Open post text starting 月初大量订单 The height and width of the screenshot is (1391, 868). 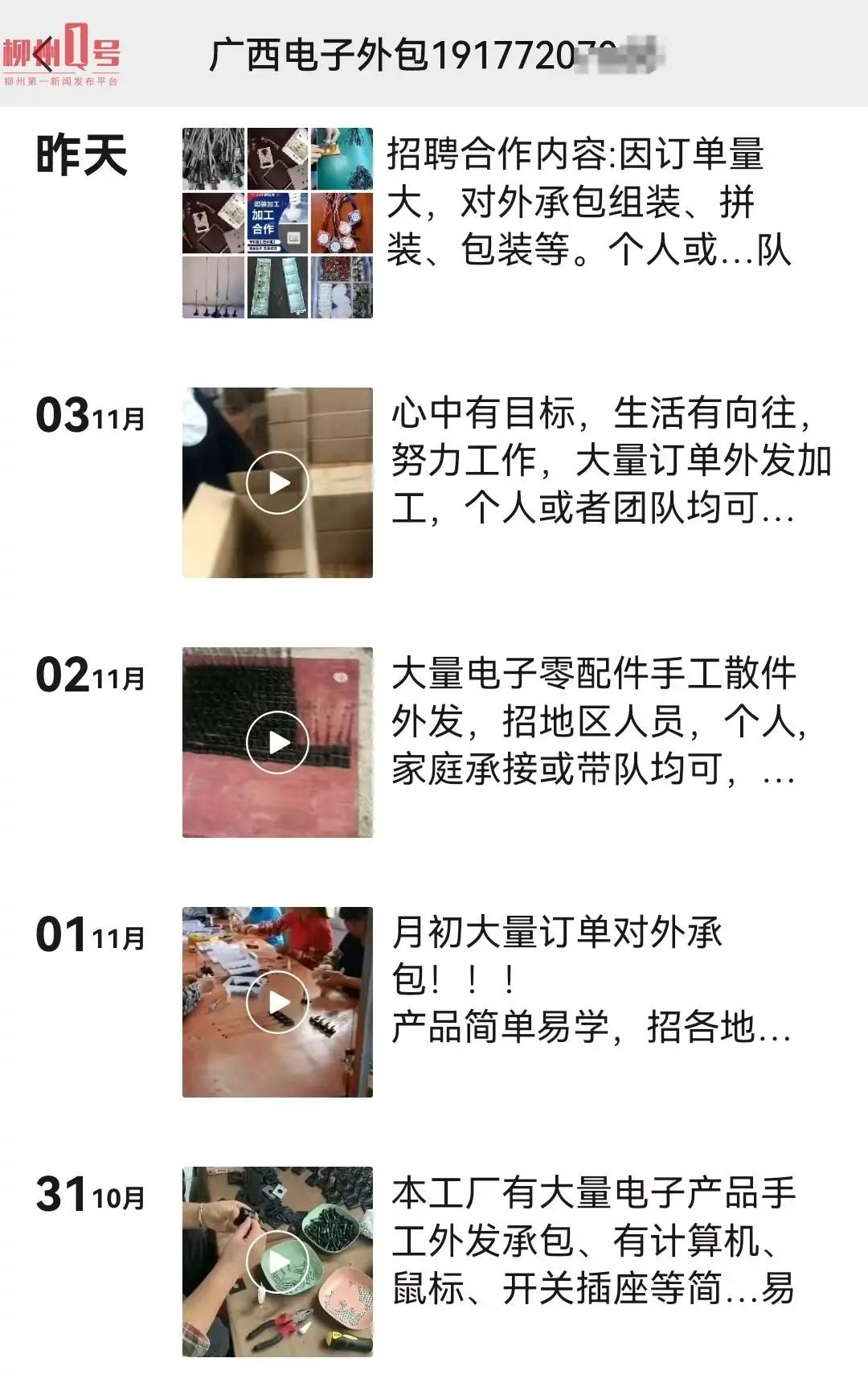coord(591,980)
